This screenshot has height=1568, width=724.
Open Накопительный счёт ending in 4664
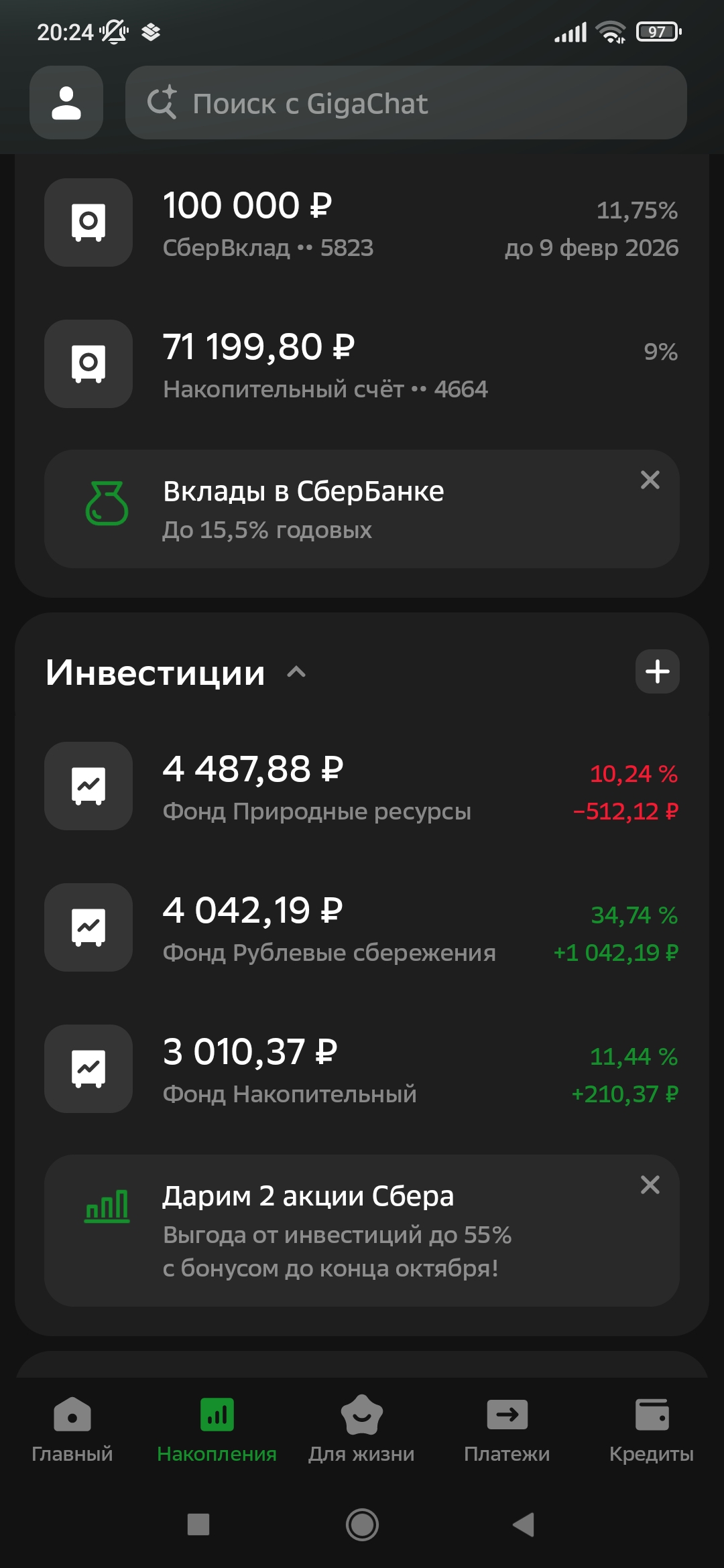coord(361,365)
